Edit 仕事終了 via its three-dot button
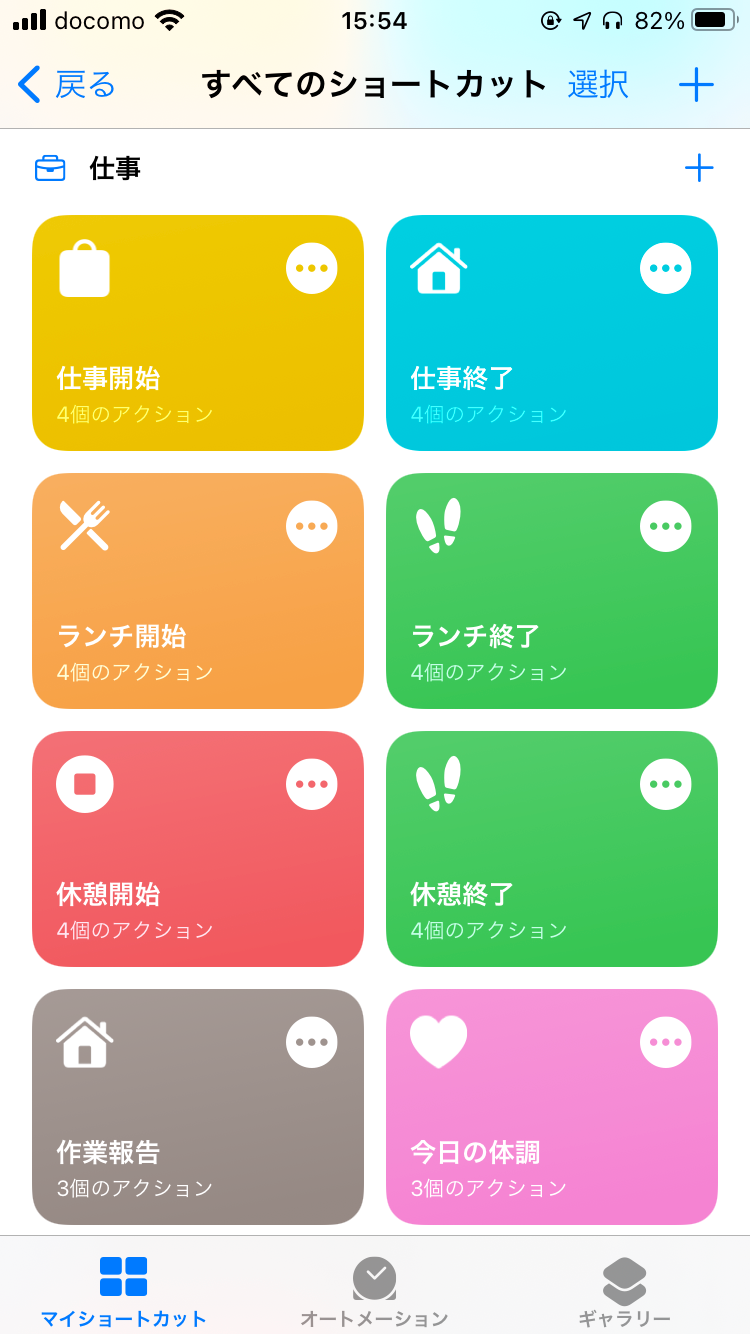The image size is (750, 1334). [666, 268]
